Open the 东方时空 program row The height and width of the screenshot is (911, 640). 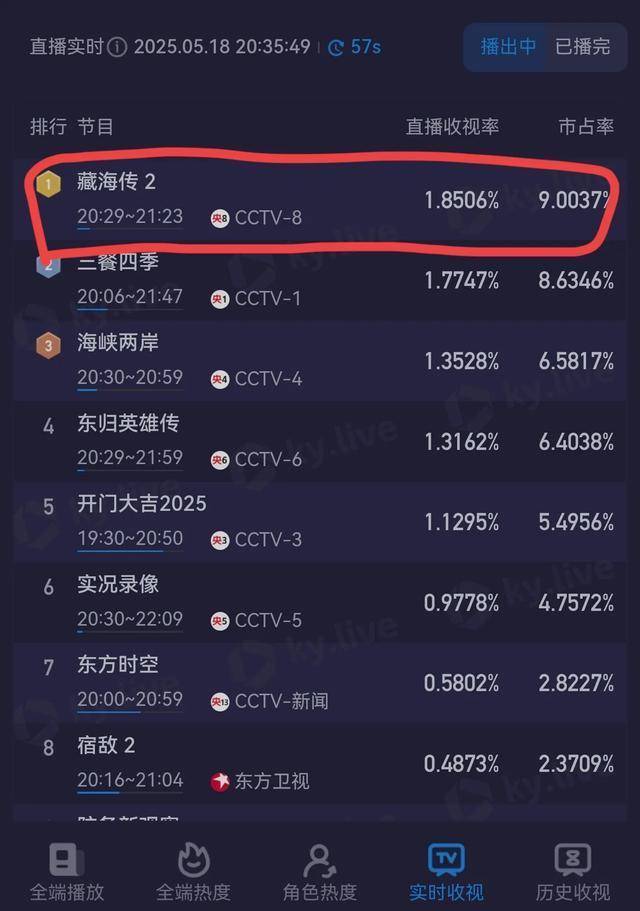pos(320,682)
